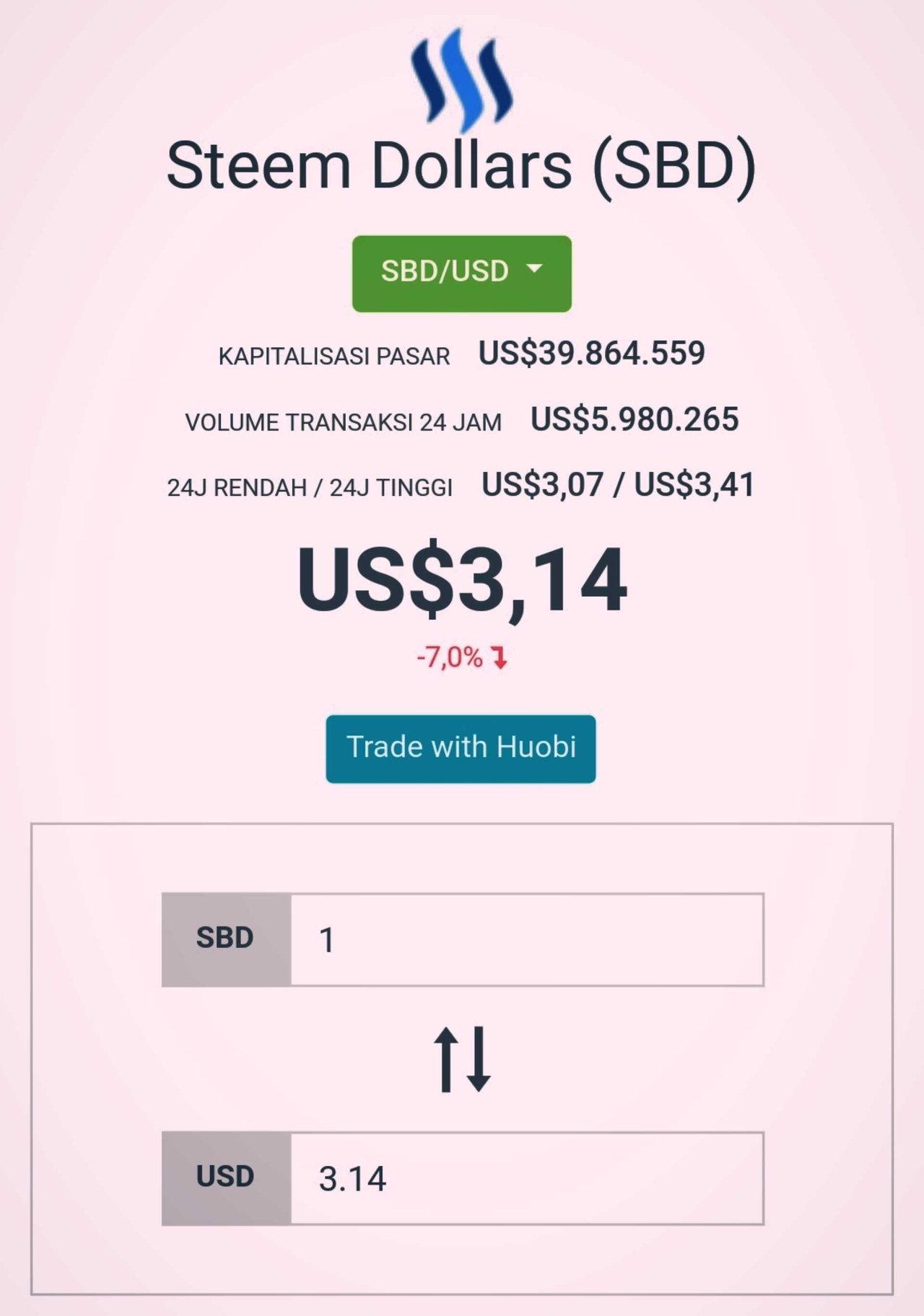Swap conversion direction with the arrows icon
Image resolution: width=924 pixels, height=1316 pixels.
click(x=462, y=1059)
